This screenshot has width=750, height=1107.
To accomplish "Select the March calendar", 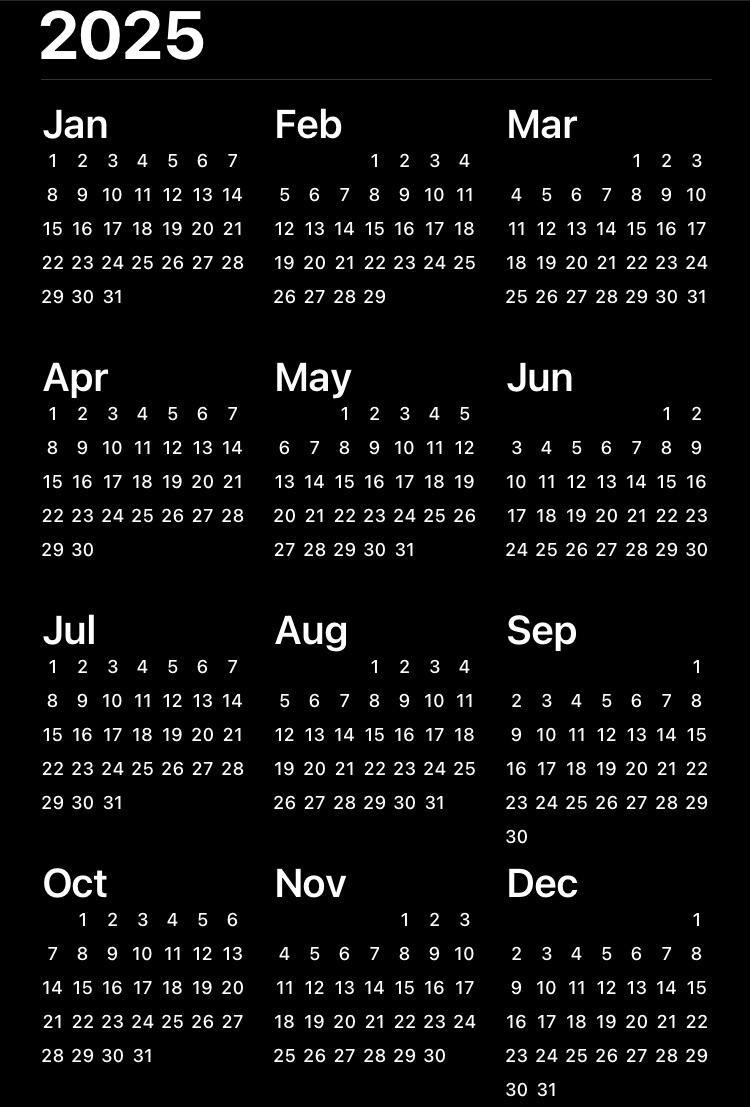I will pos(542,125).
